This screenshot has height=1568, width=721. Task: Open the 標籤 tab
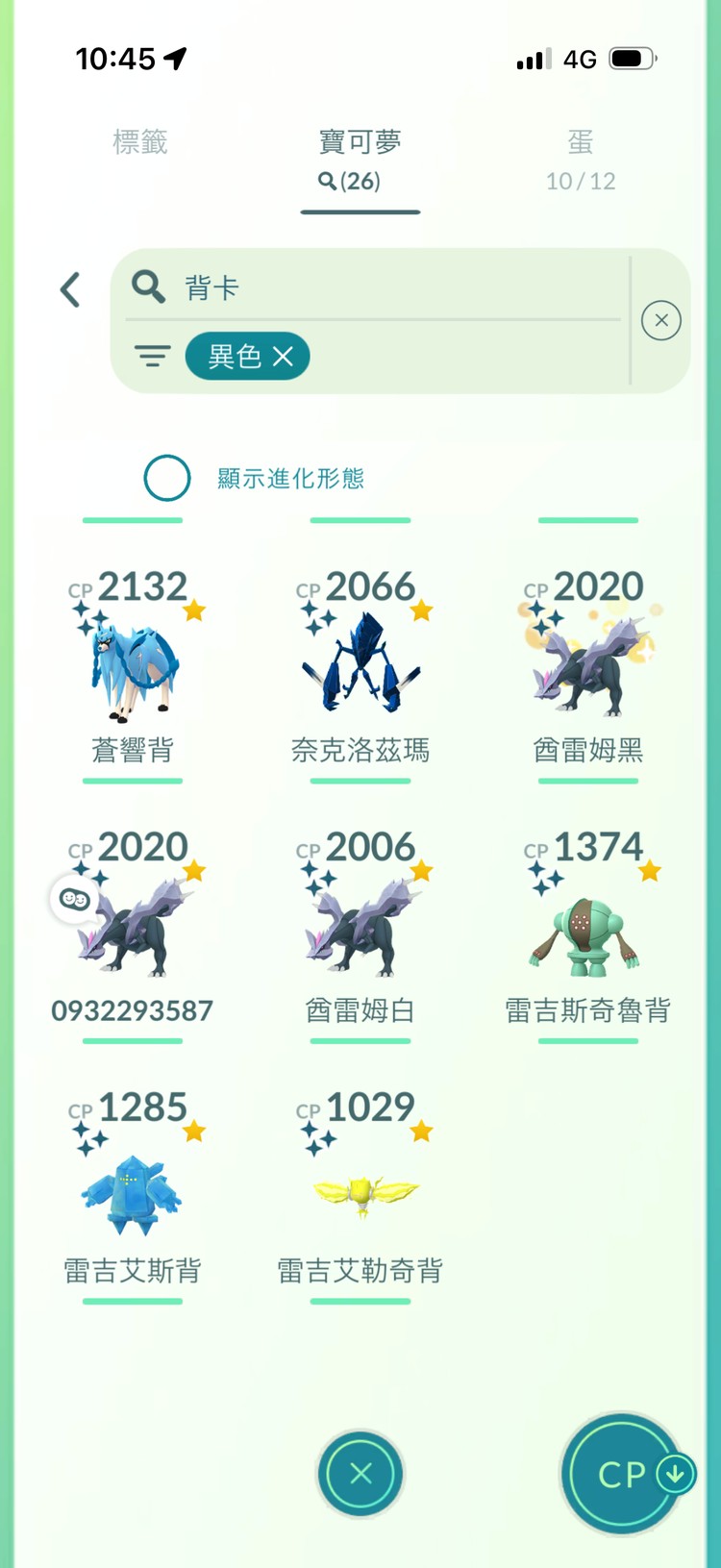(138, 142)
